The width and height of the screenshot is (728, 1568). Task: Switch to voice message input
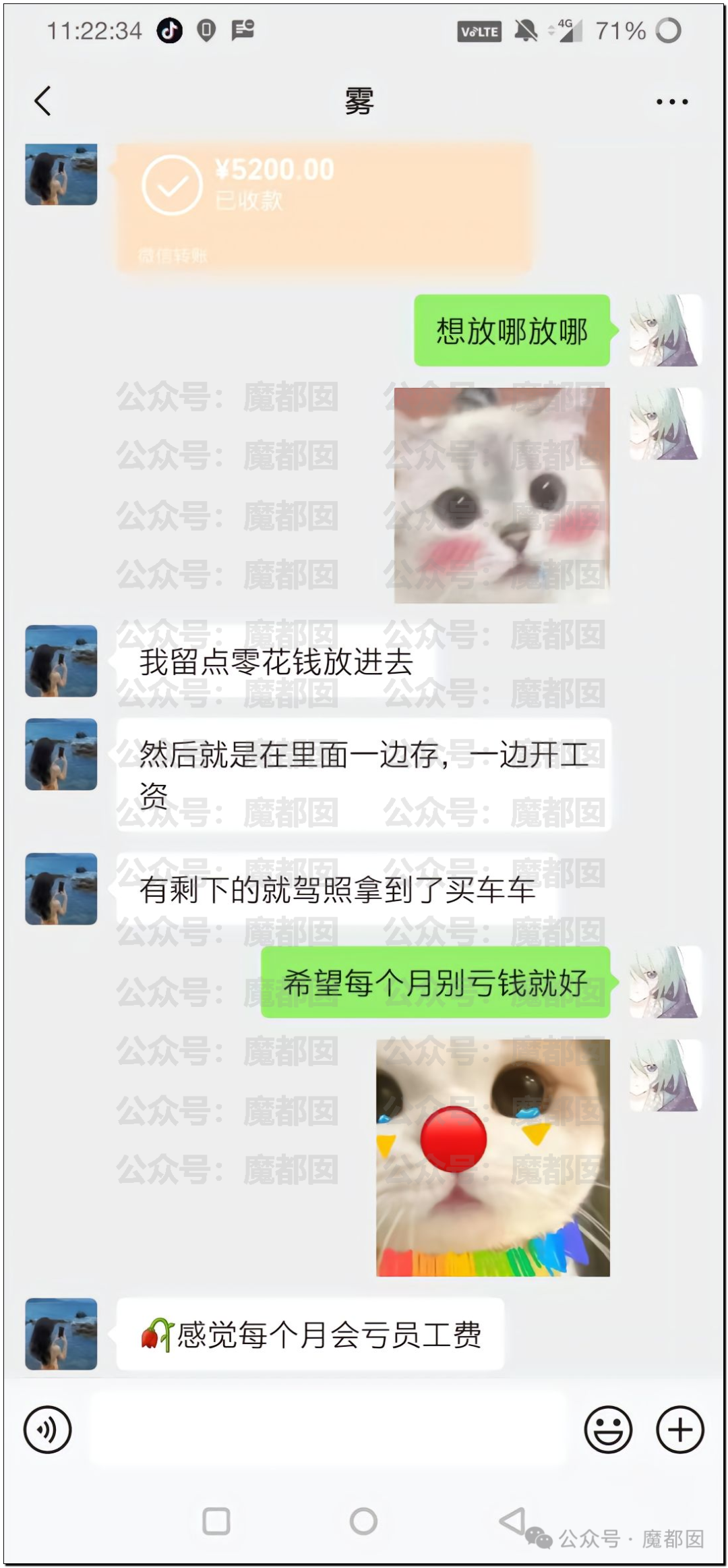47,1429
